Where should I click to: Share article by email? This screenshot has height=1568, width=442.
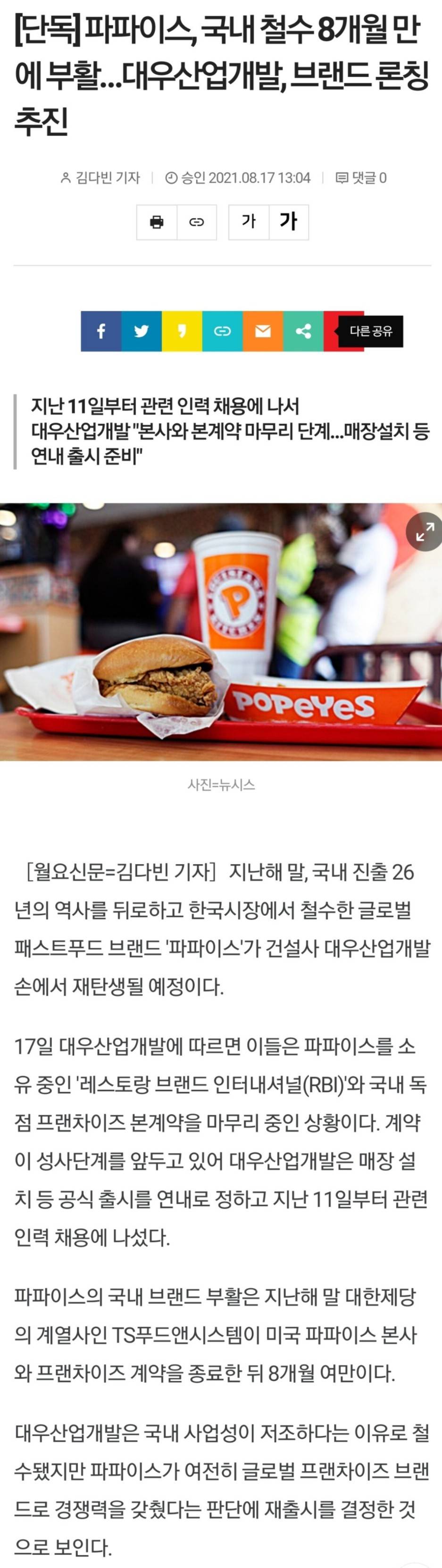point(263,331)
